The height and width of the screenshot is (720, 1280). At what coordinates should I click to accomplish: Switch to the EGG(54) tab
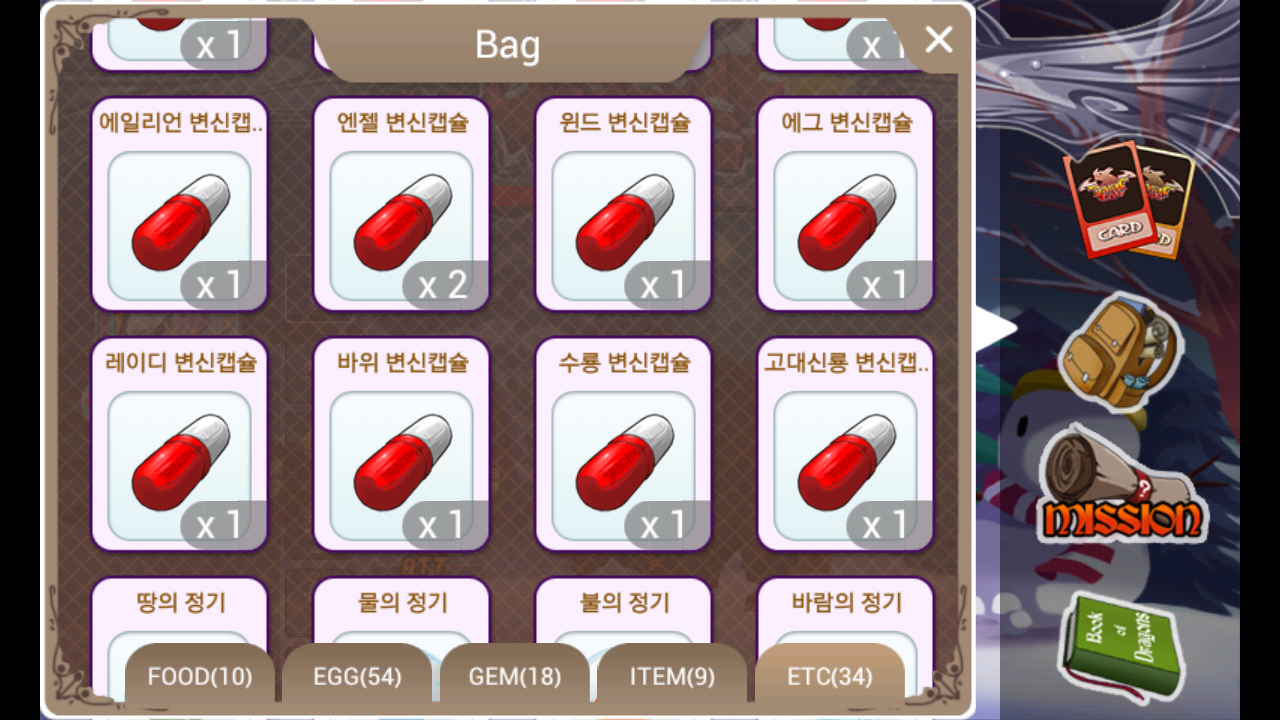[x=357, y=677]
